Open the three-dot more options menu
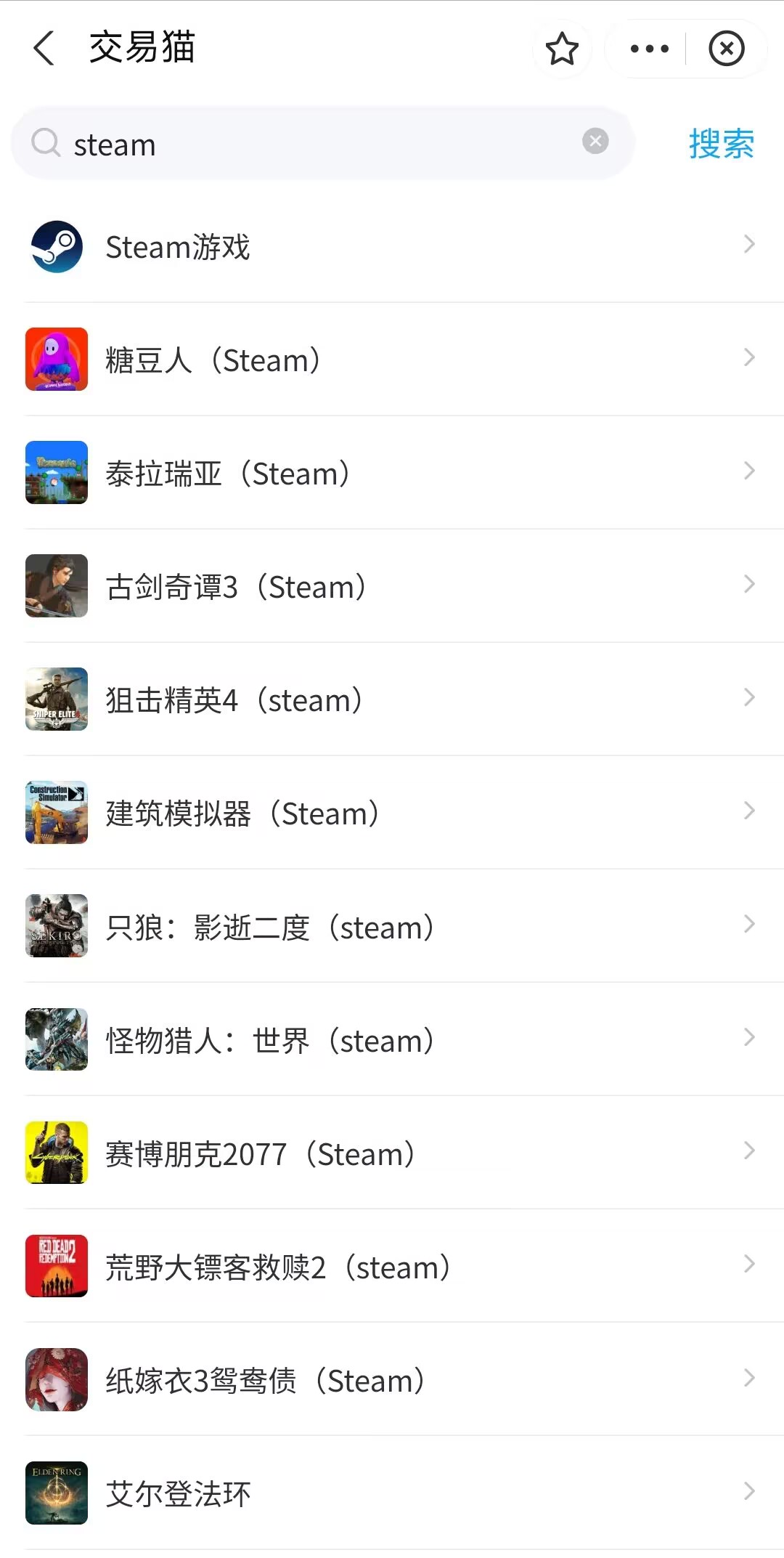 tap(649, 49)
